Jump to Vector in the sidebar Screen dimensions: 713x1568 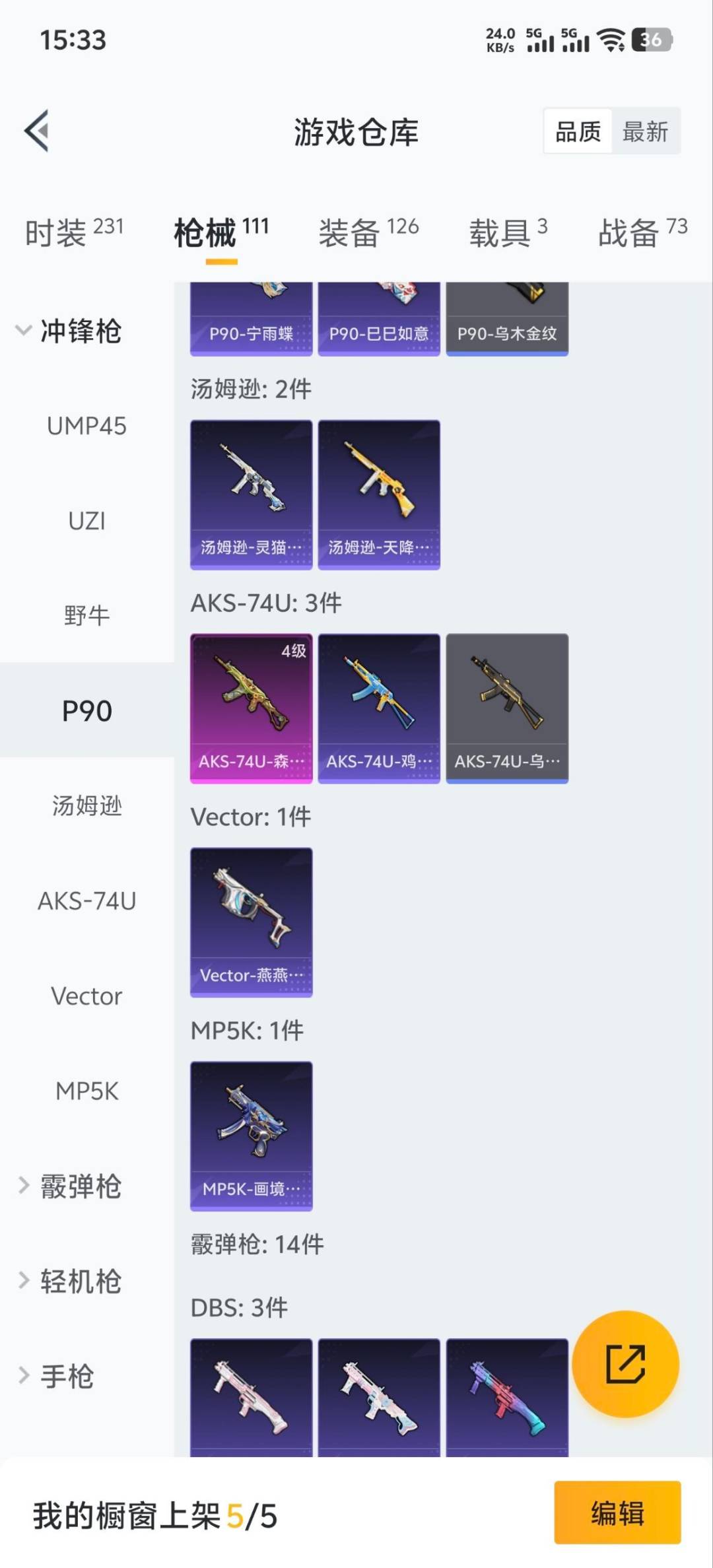coord(86,996)
